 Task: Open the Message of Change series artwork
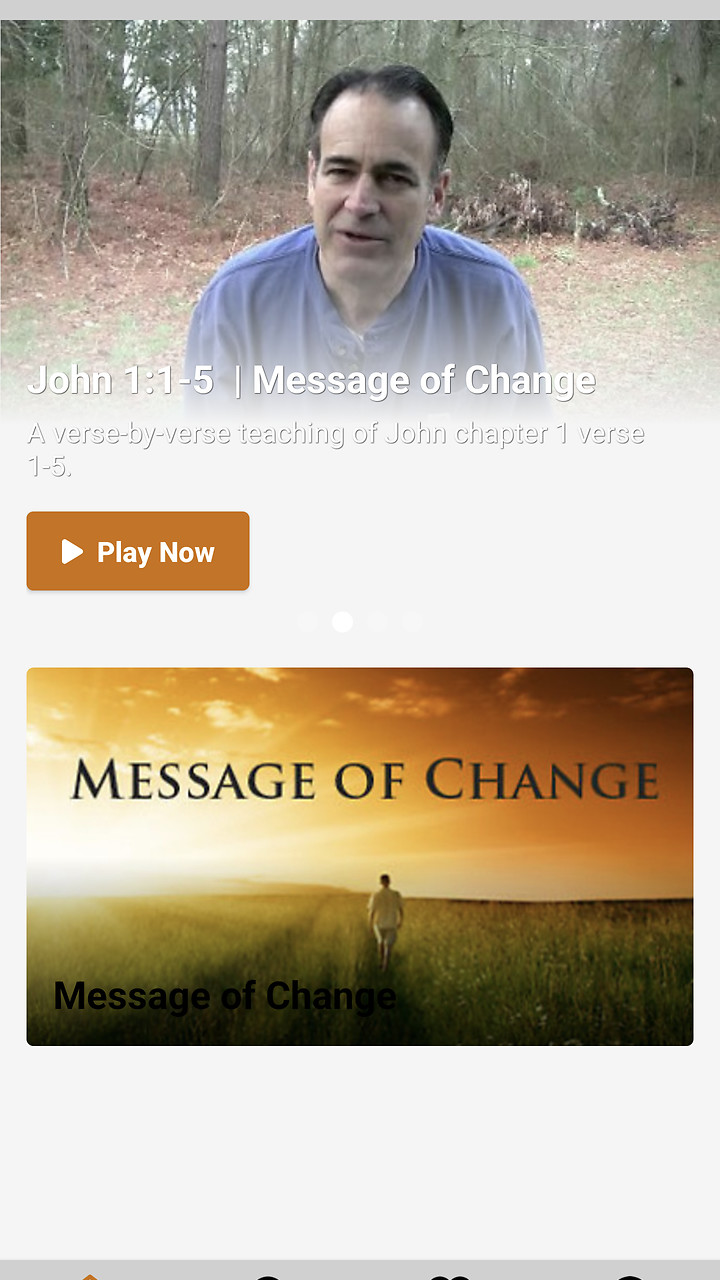click(x=360, y=855)
